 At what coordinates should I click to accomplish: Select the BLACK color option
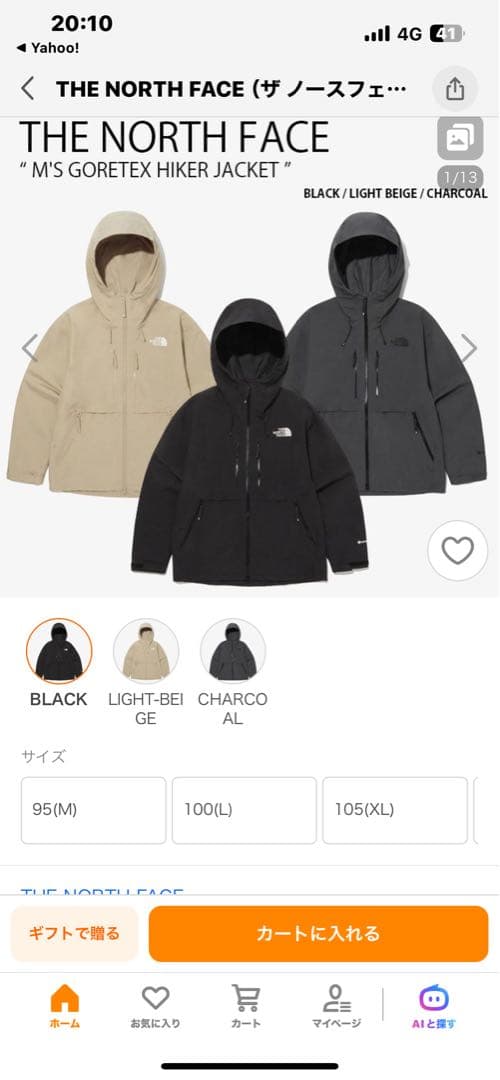(x=59, y=663)
